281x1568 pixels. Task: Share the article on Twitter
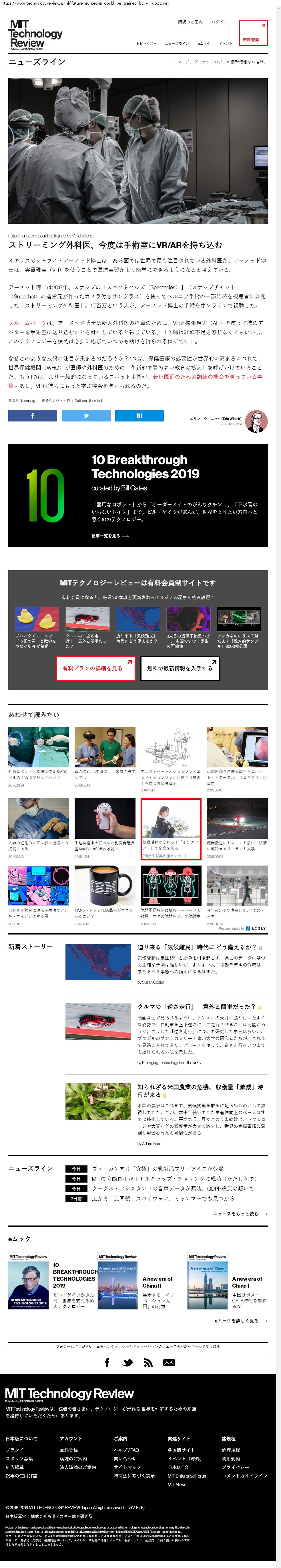point(86,416)
